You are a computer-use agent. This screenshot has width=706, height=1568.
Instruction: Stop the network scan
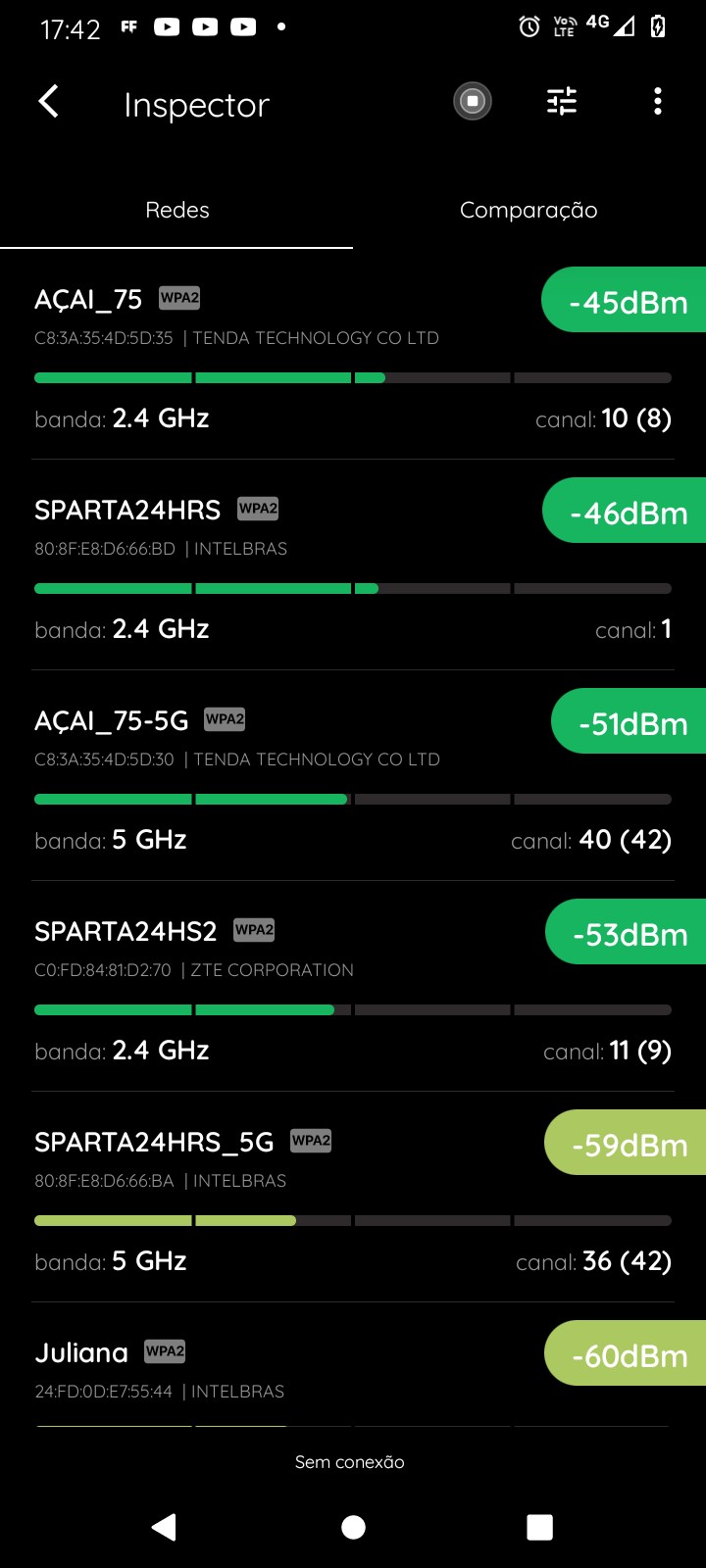pyautogui.click(x=472, y=101)
